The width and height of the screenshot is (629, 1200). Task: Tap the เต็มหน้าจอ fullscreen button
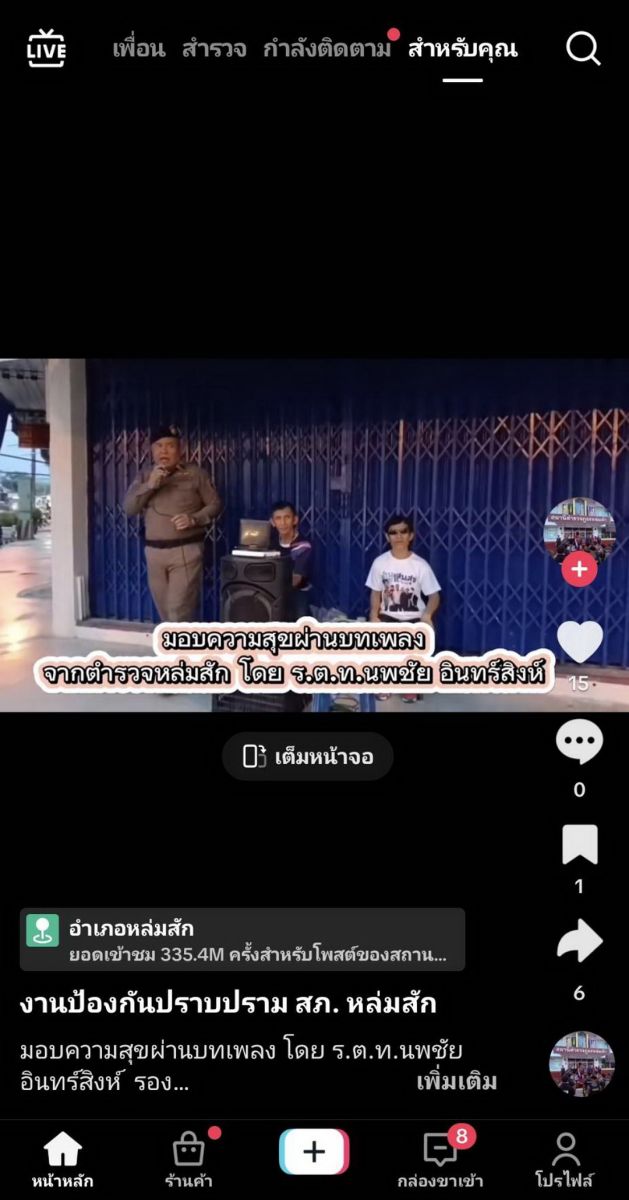pos(308,757)
